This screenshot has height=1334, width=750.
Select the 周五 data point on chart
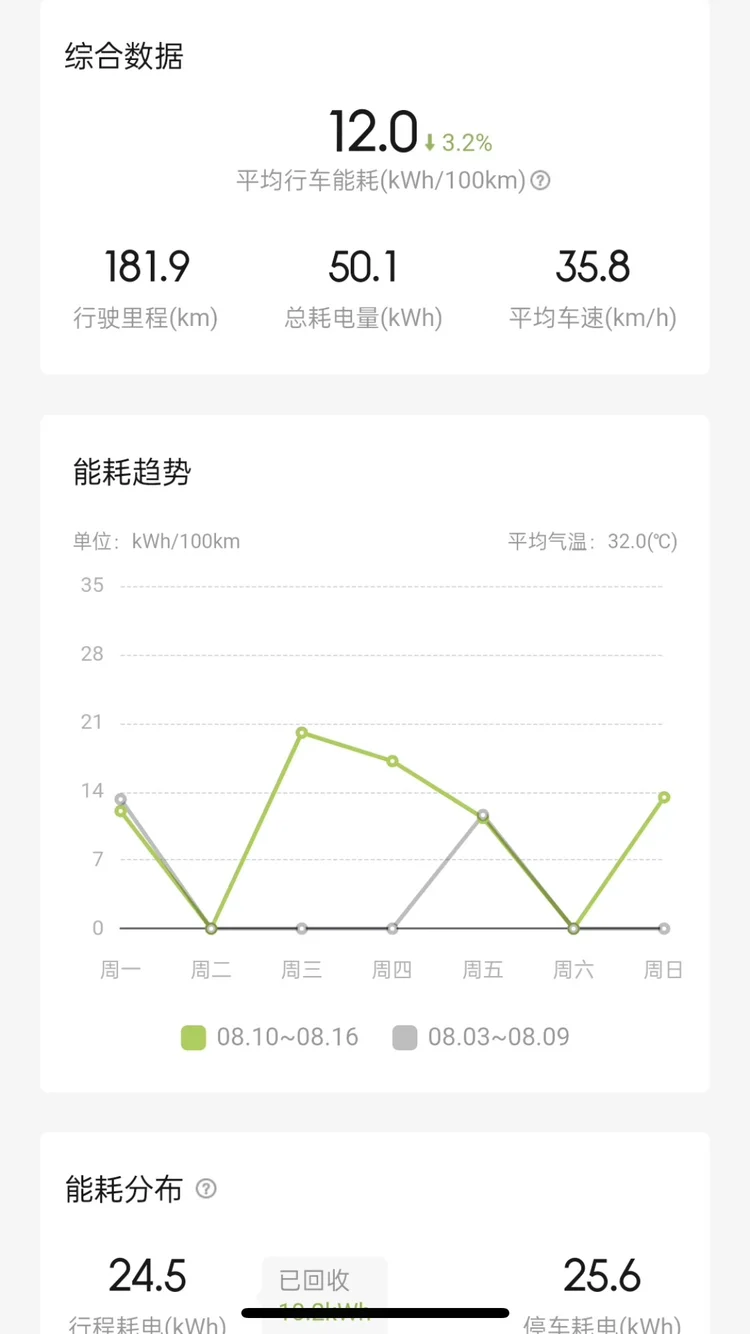(483, 816)
